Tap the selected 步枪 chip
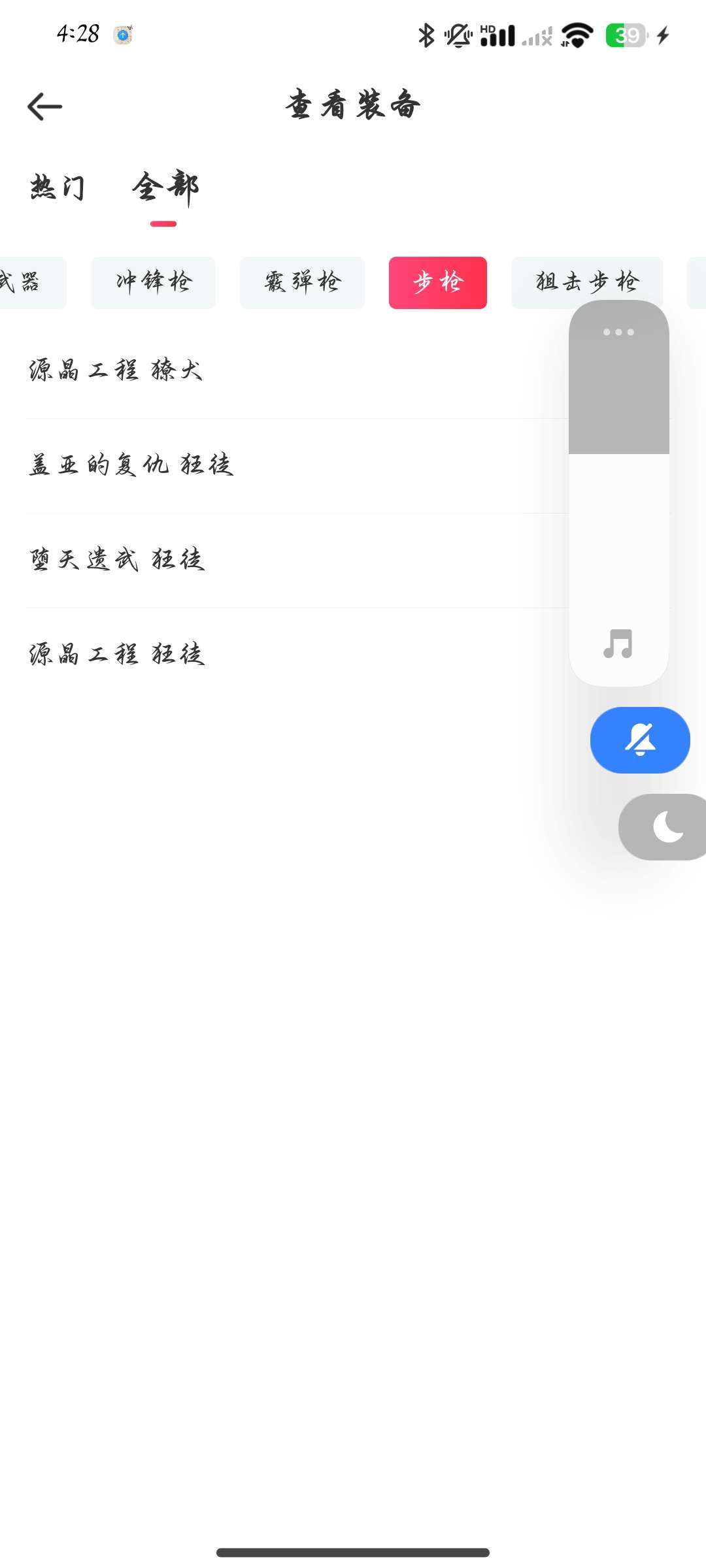 point(437,282)
